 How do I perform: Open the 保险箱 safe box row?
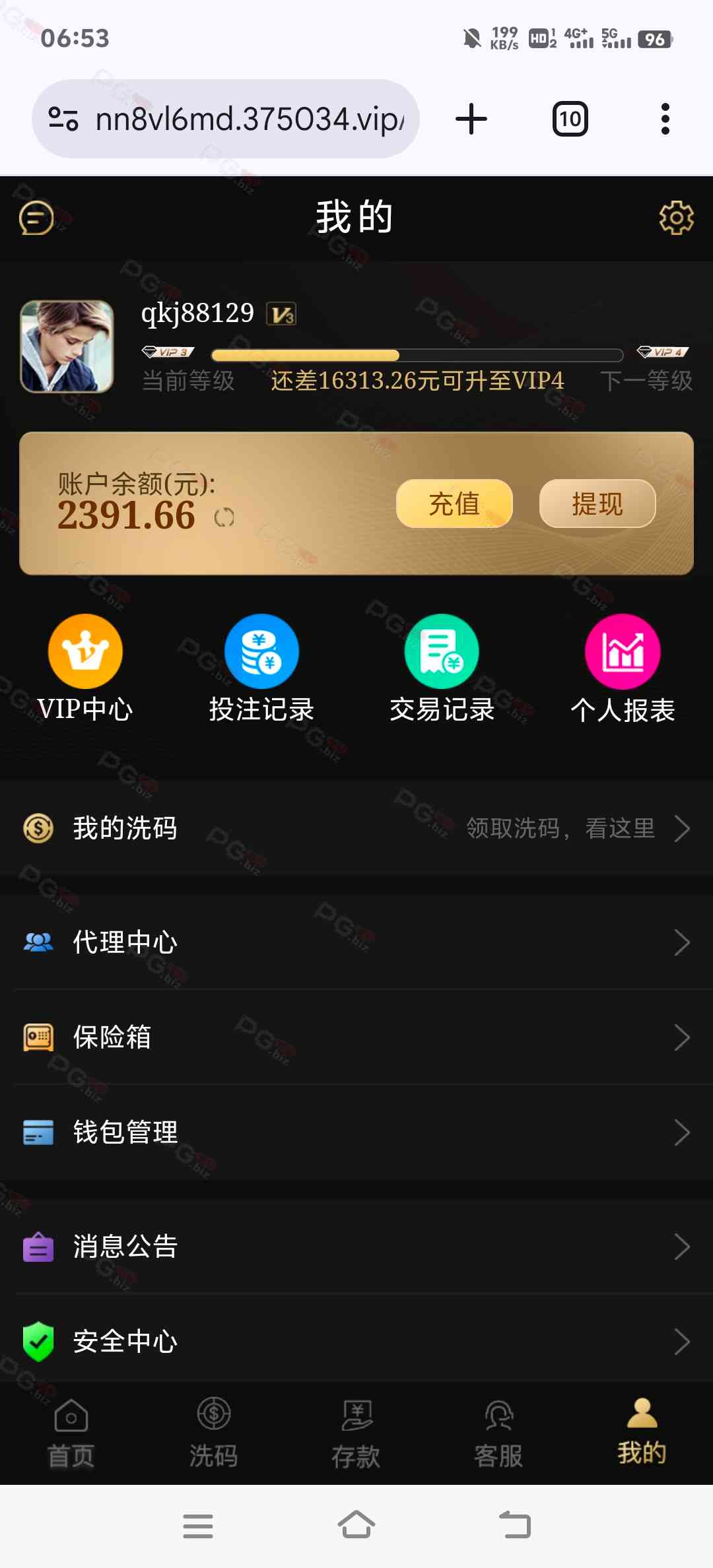pos(356,1037)
